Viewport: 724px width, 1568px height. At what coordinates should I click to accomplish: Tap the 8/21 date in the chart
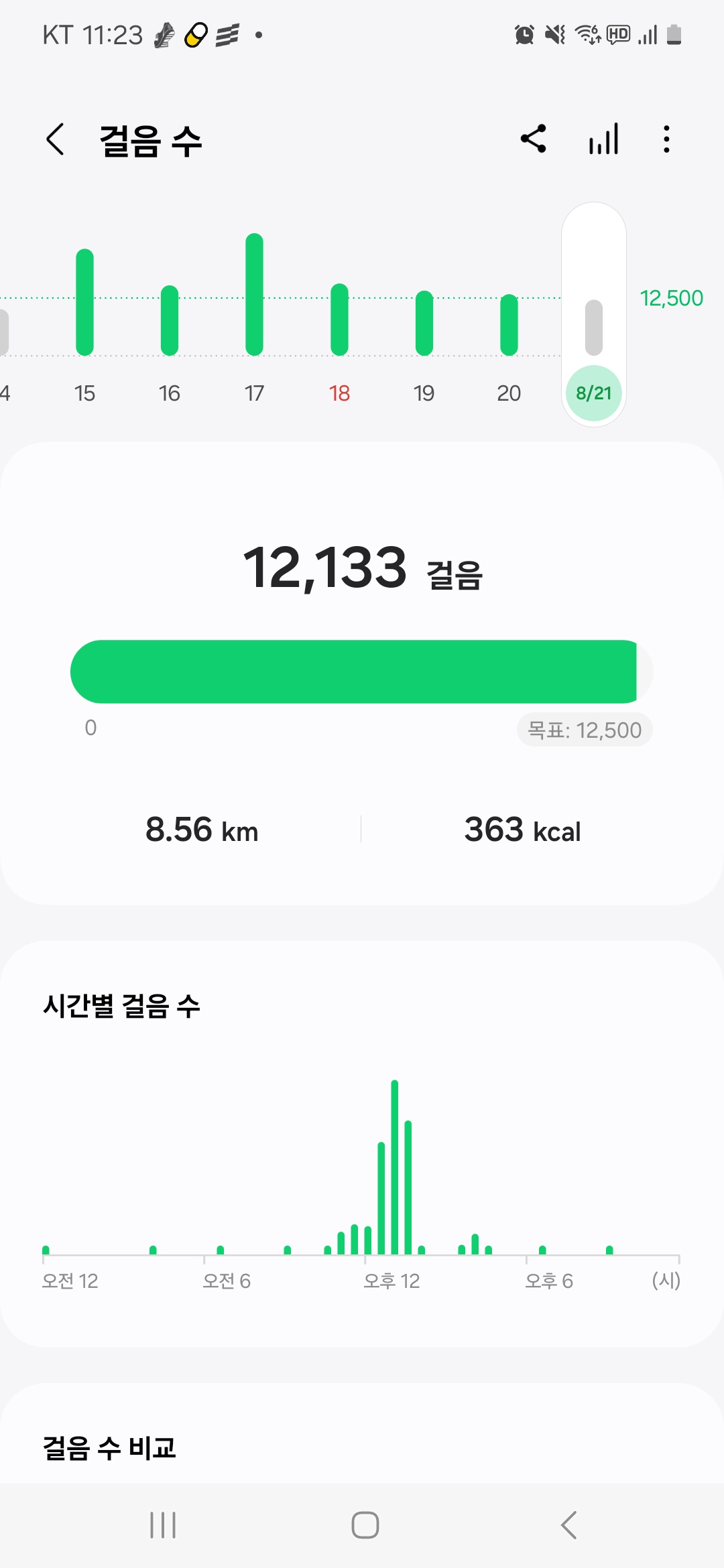tap(594, 393)
